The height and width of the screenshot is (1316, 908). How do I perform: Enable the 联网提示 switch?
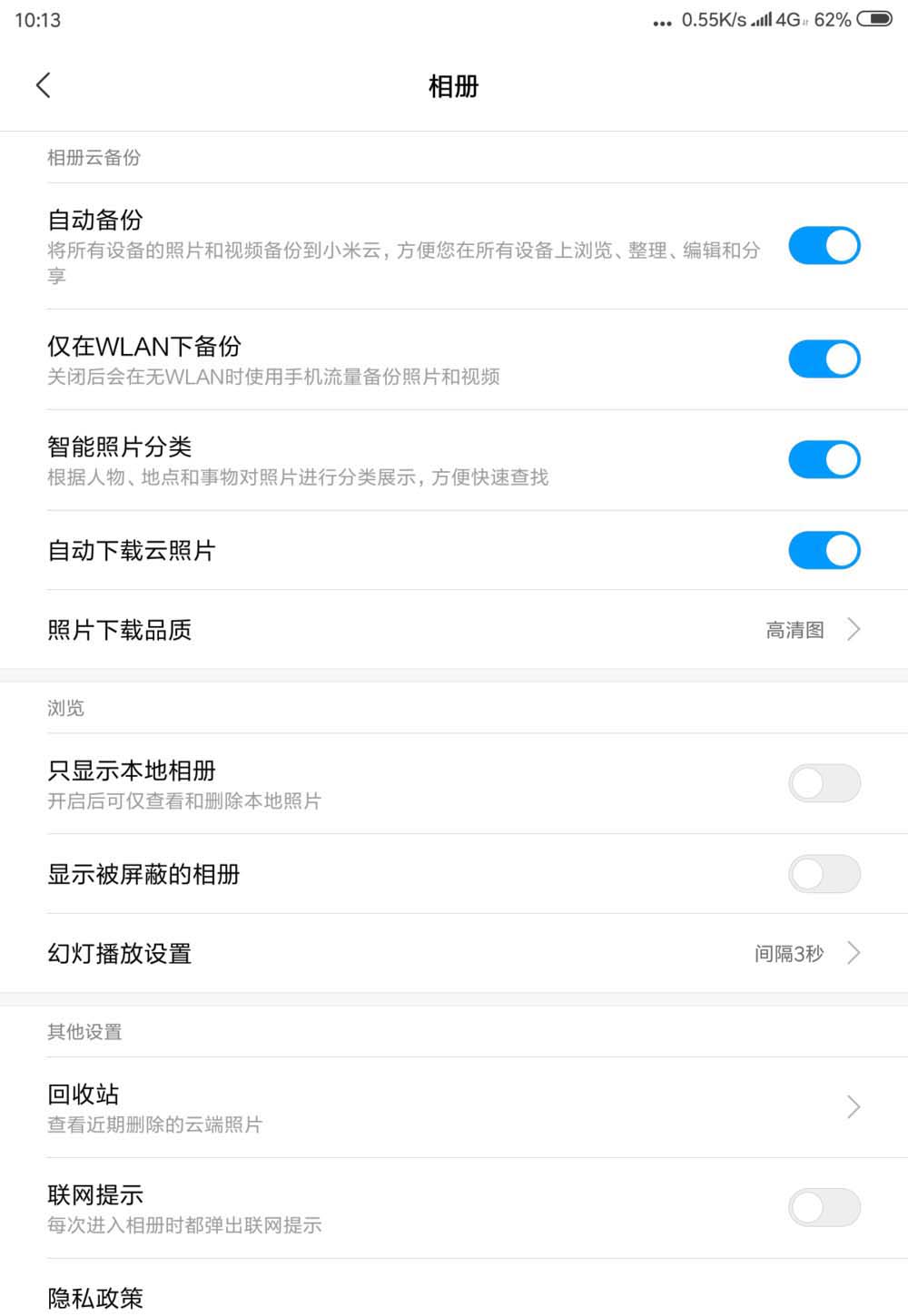click(x=824, y=1208)
